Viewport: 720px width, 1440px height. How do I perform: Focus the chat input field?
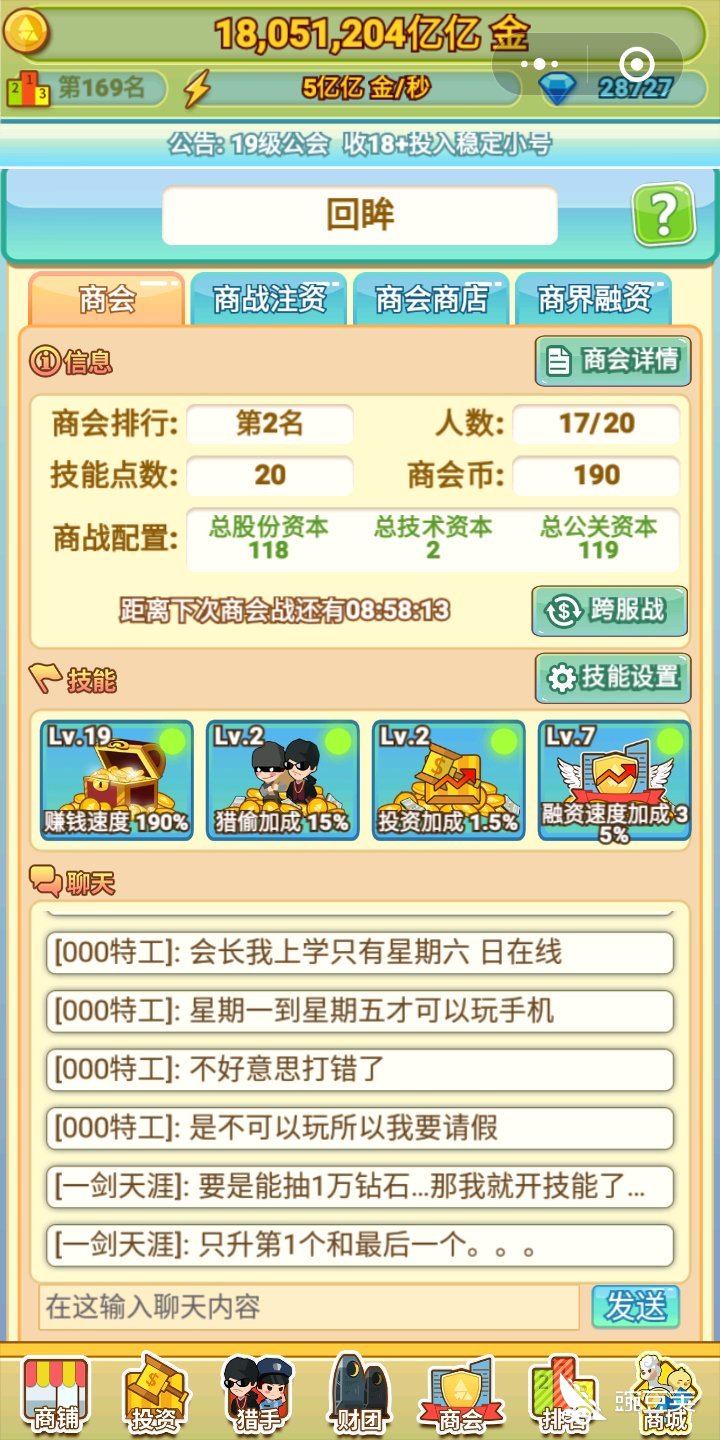click(310, 1306)
